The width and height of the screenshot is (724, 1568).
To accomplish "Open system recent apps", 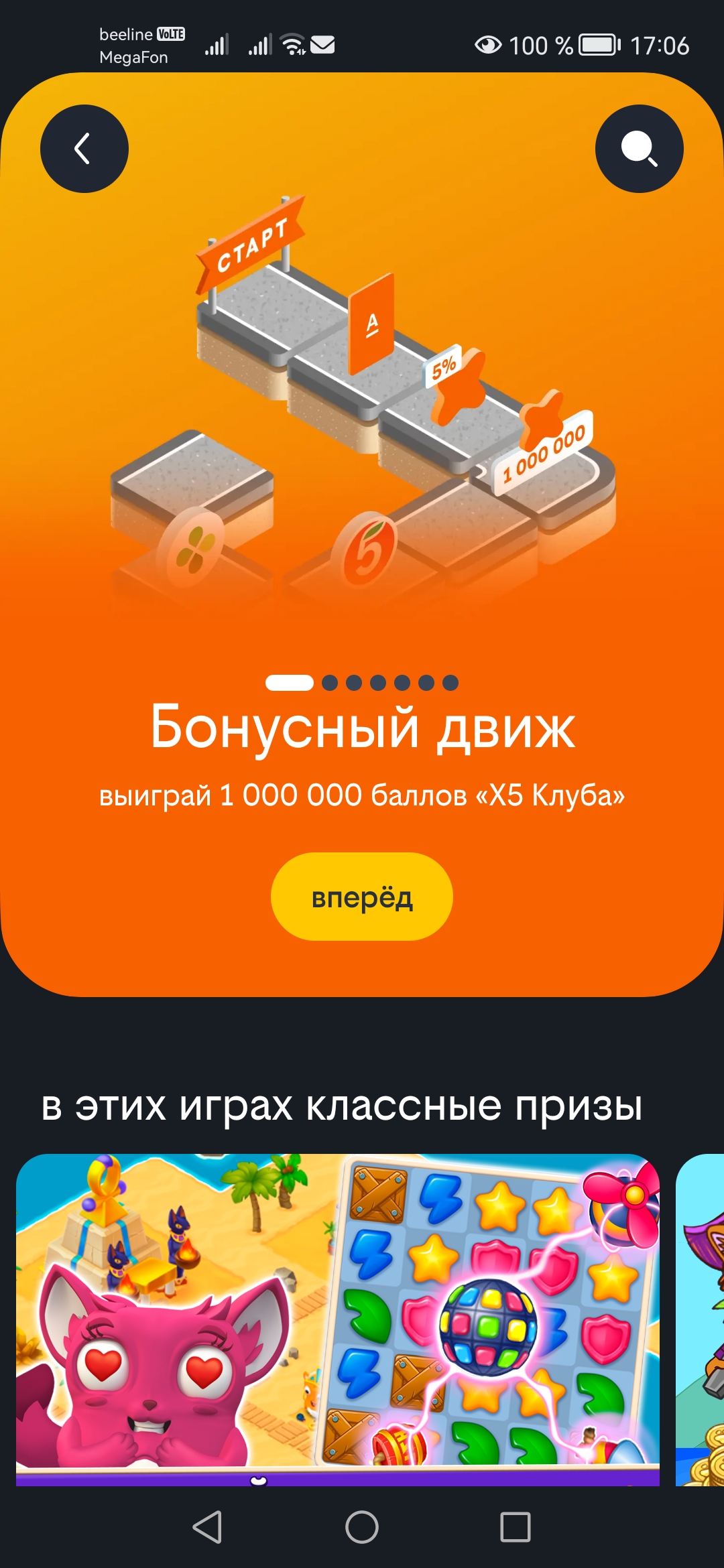I will coord(515,1528).
